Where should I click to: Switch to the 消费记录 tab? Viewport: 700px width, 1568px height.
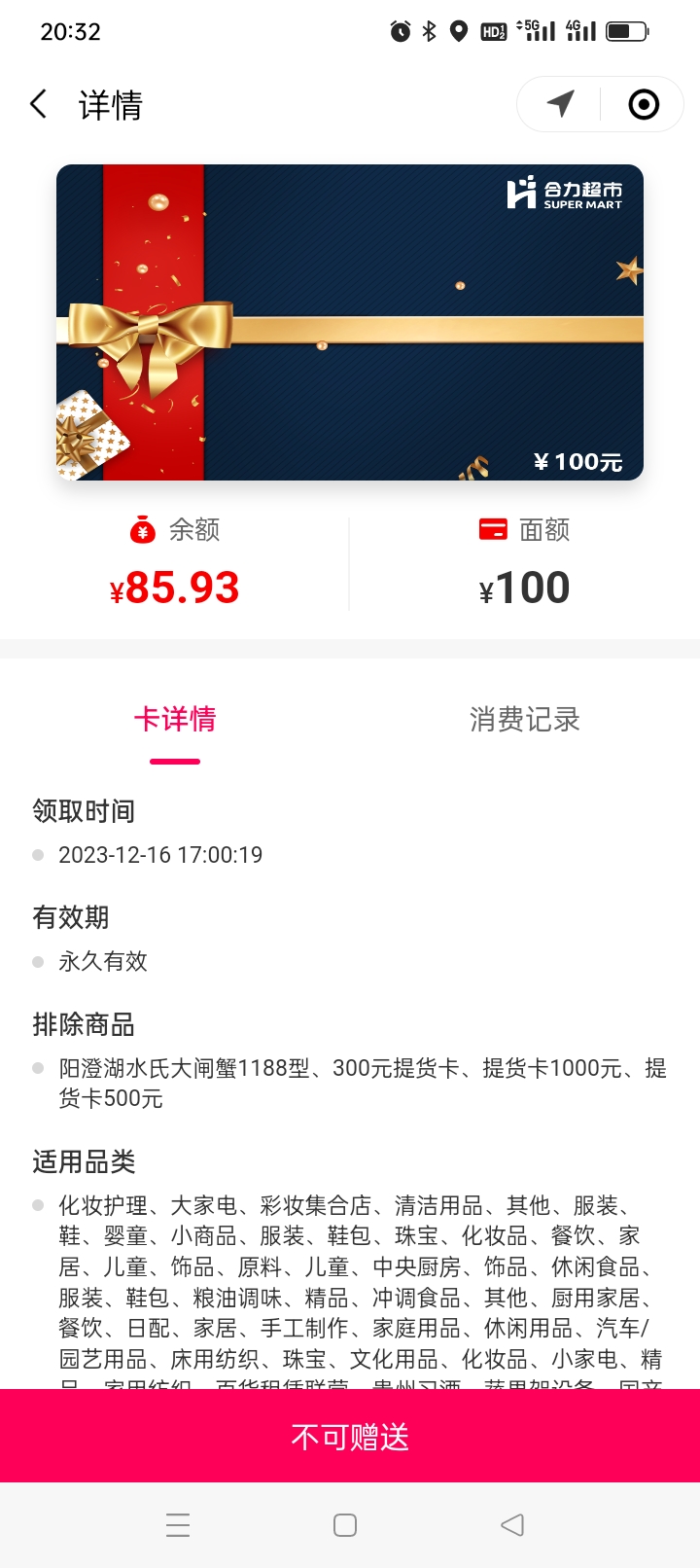point(524,720)
